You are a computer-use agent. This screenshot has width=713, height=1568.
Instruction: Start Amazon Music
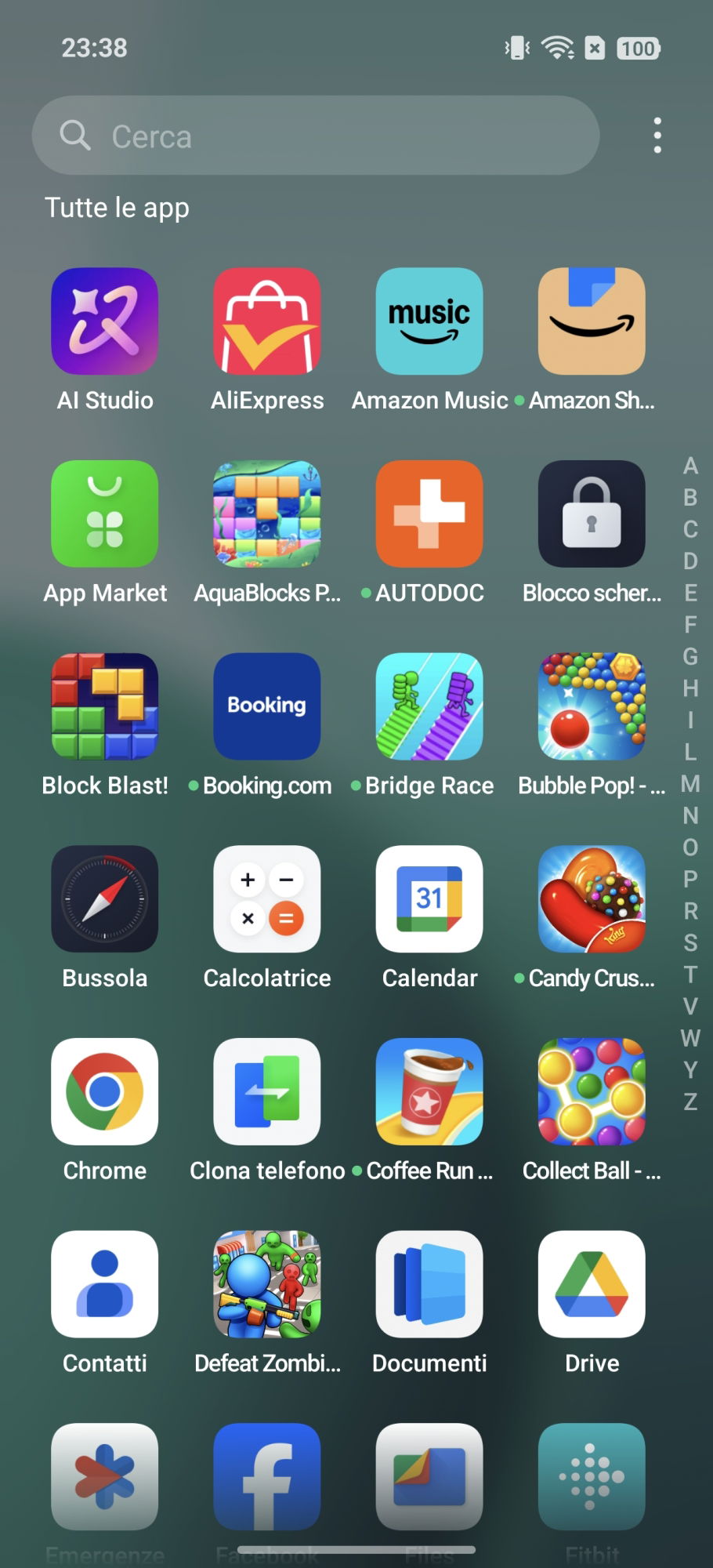coord(429,321)
